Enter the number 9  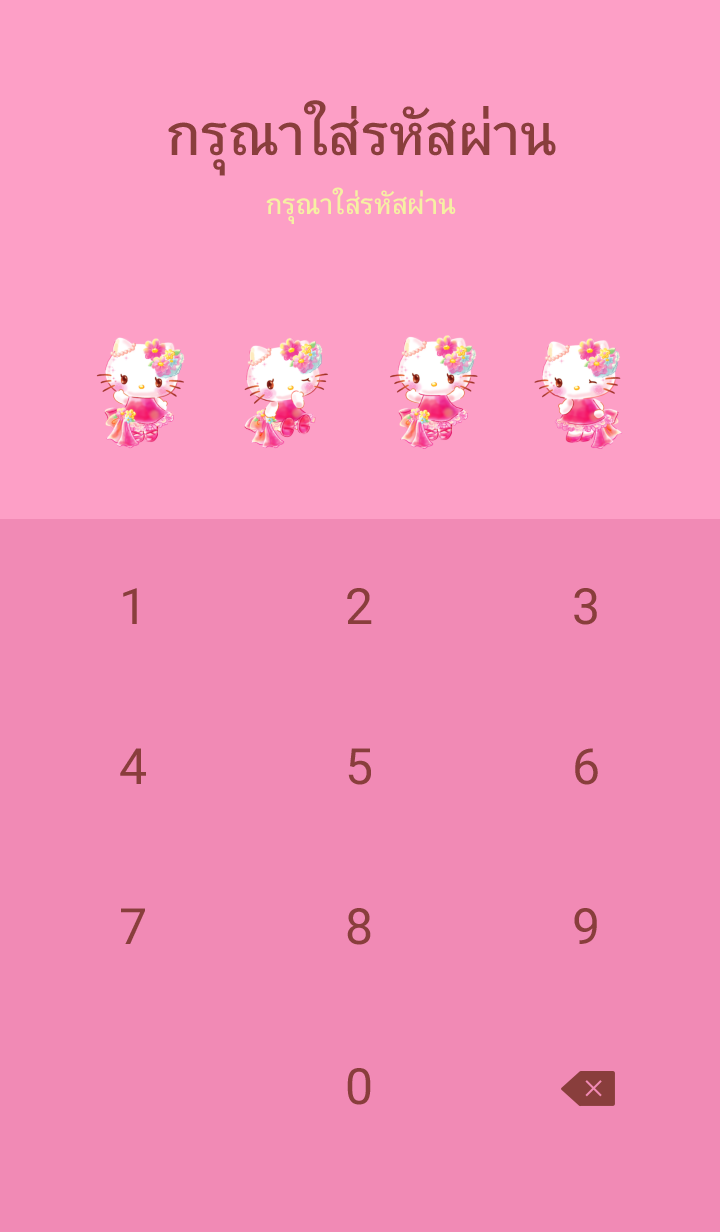click(586, 927)
